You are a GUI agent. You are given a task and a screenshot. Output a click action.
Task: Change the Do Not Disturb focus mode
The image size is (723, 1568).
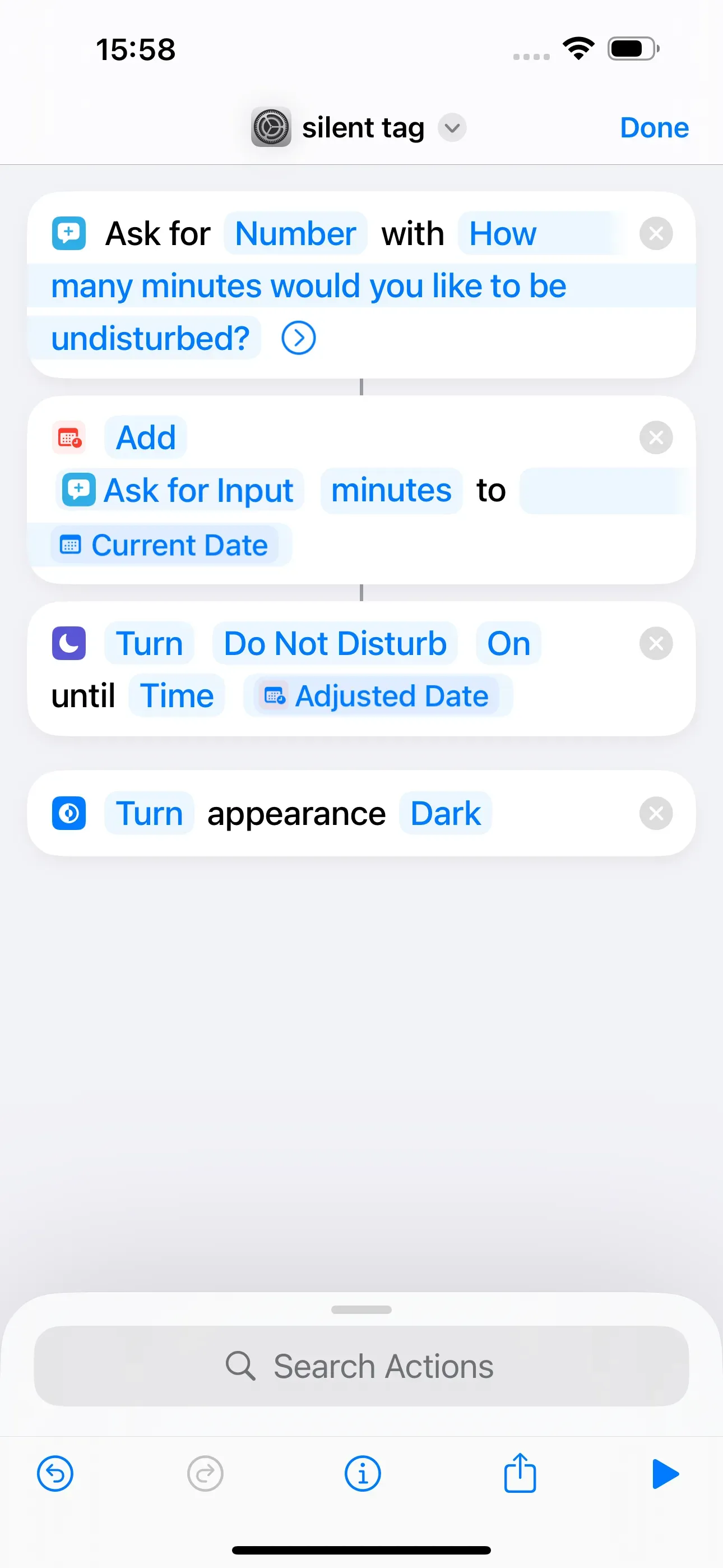[335, 643]
